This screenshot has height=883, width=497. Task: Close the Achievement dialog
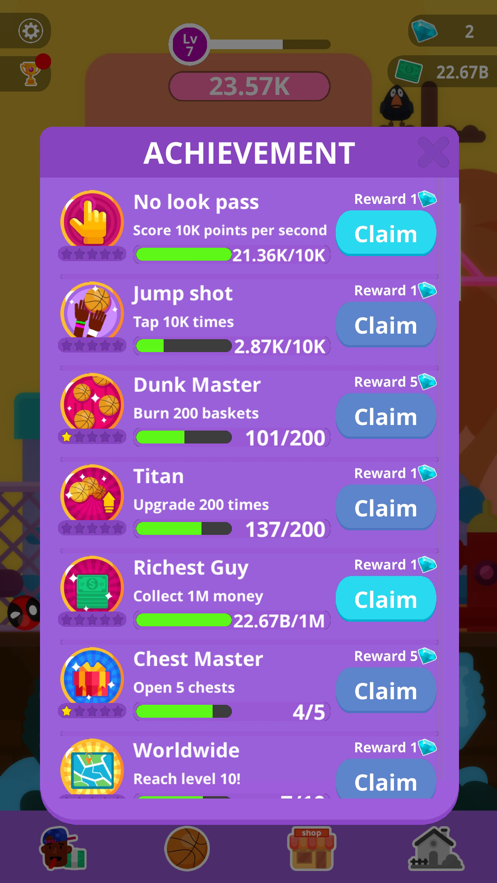[x=433, y=152]
